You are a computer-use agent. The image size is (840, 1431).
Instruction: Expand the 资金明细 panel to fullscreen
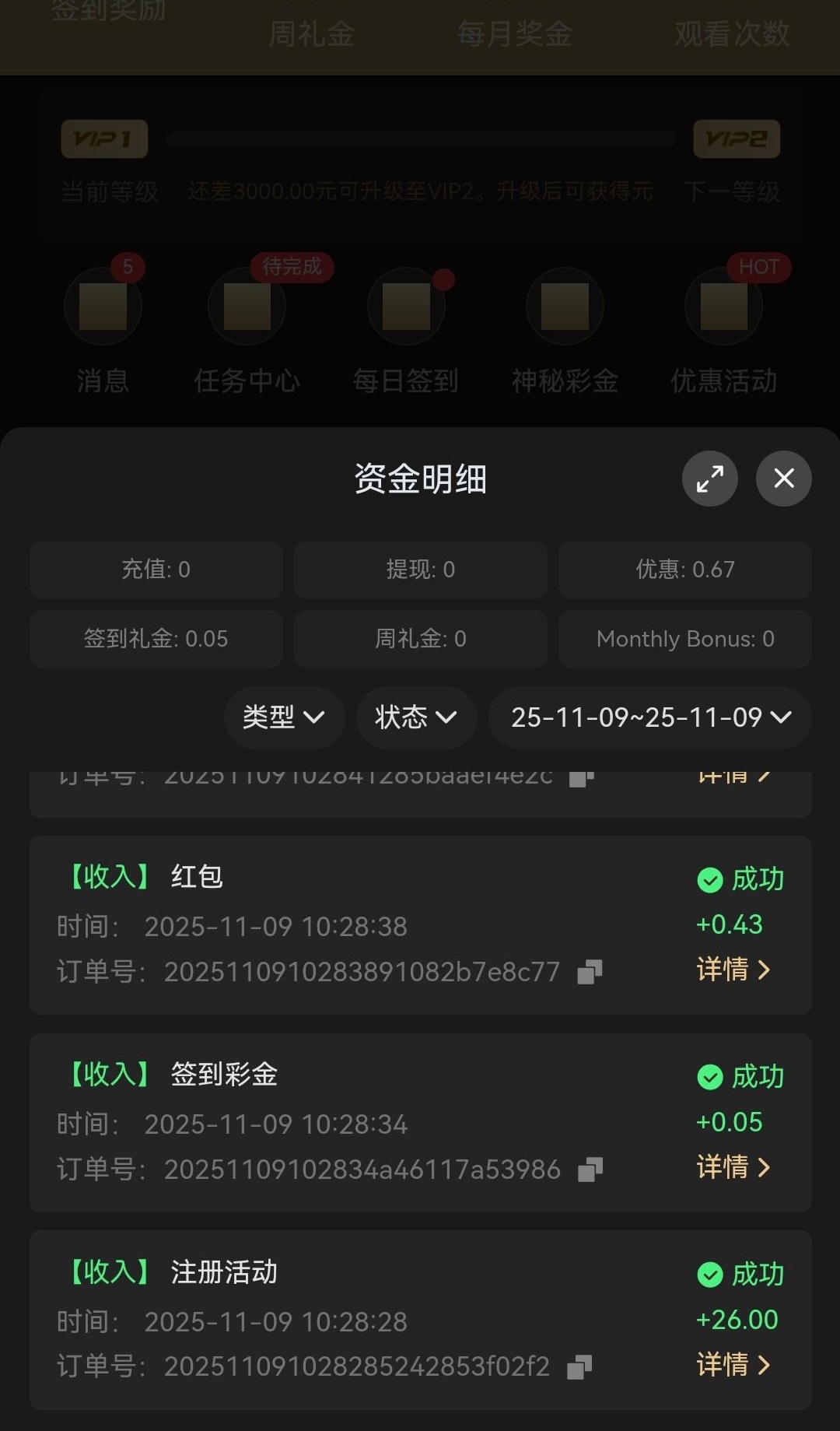point(709,479)
